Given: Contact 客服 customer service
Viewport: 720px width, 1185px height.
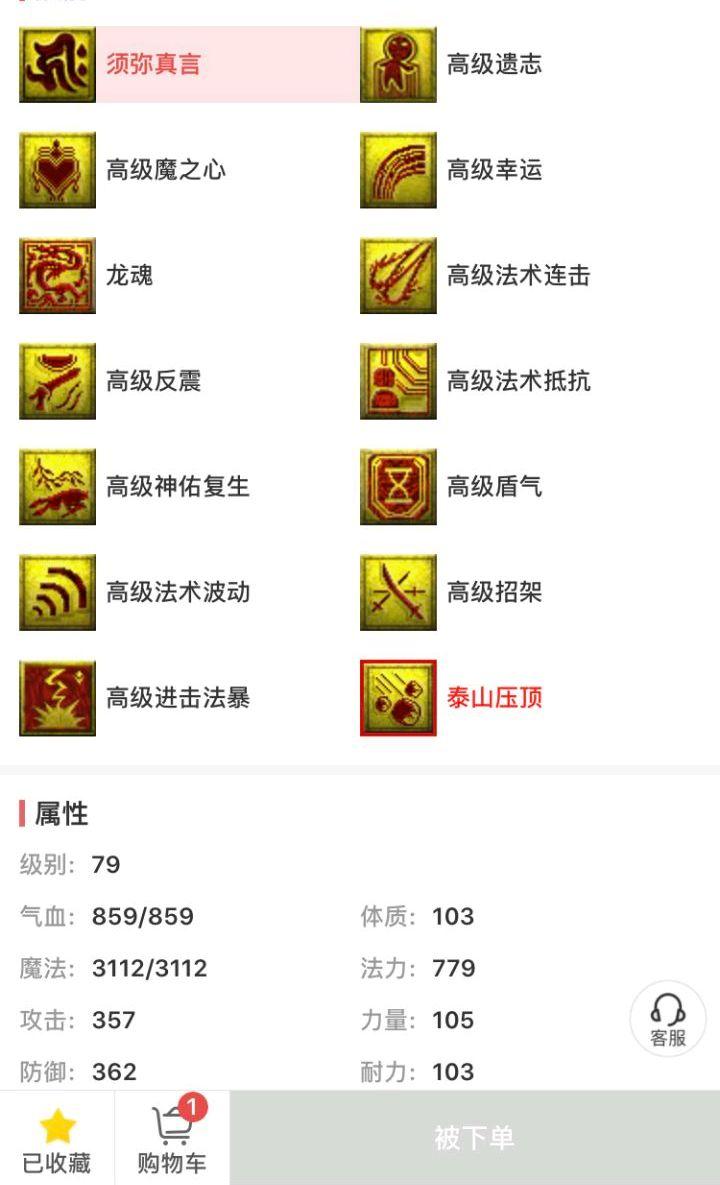Looking at the screenshot, I should 668,1018.
